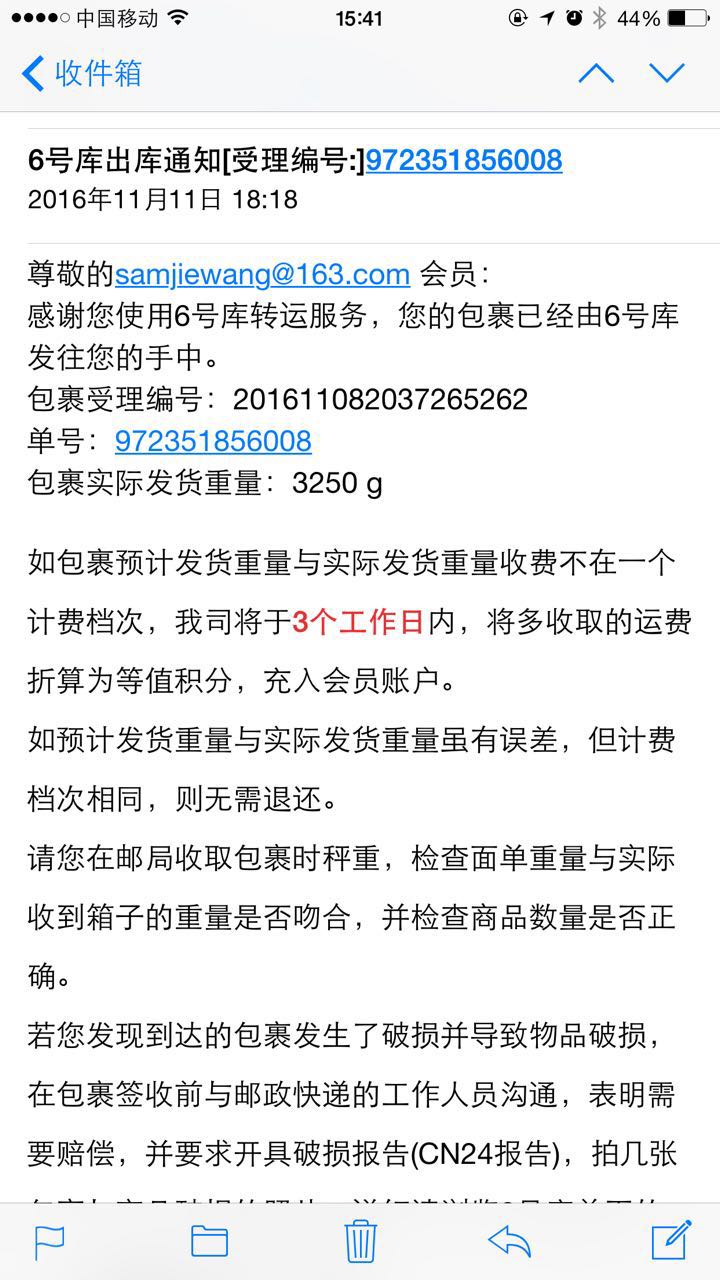Viewport: 720px width, 1280px height.
Task: Delete this email with the trash icon
Action: tap(360, 1240)
